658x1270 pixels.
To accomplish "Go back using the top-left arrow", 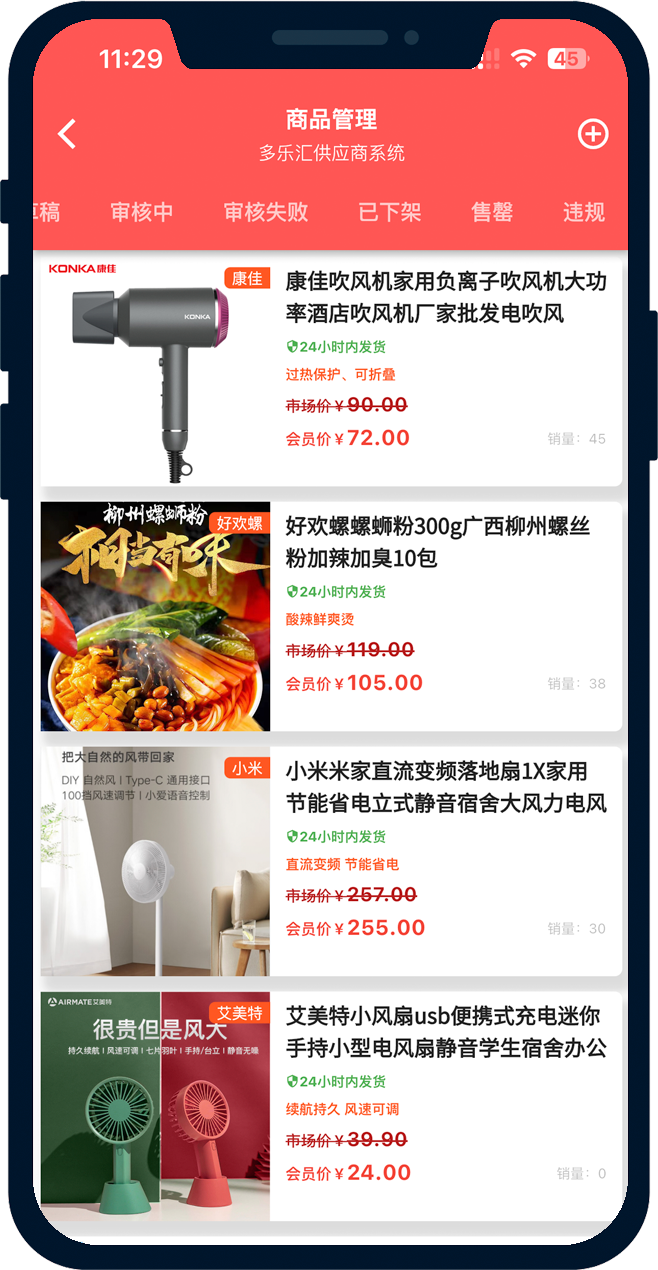I will [67, 134].
